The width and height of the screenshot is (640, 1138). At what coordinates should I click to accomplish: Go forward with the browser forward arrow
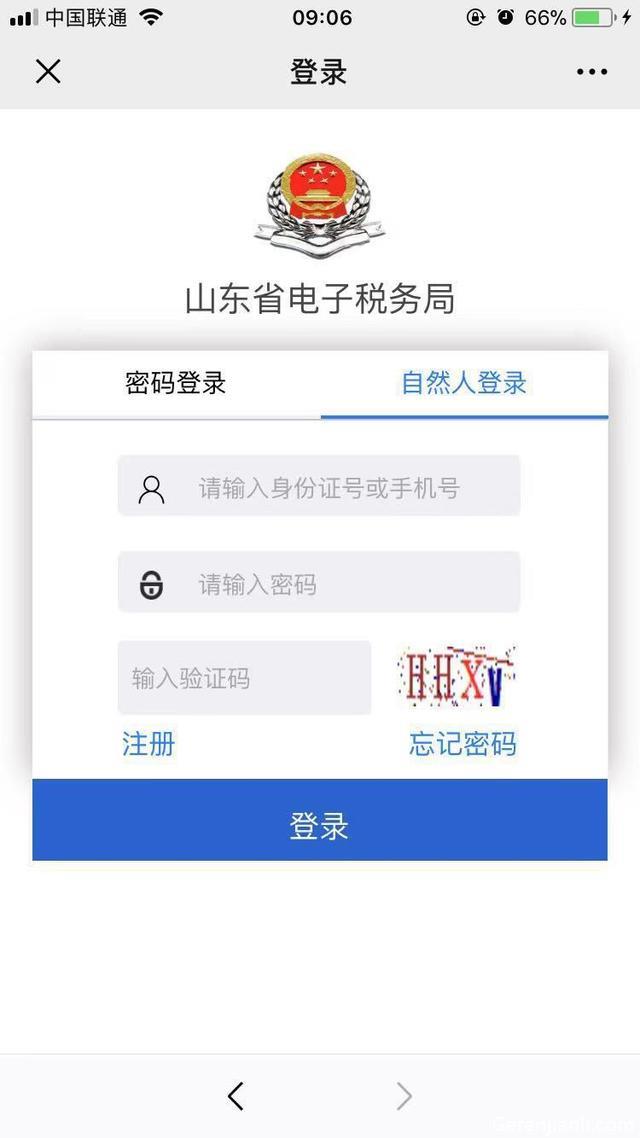[x=404, y=1096]
